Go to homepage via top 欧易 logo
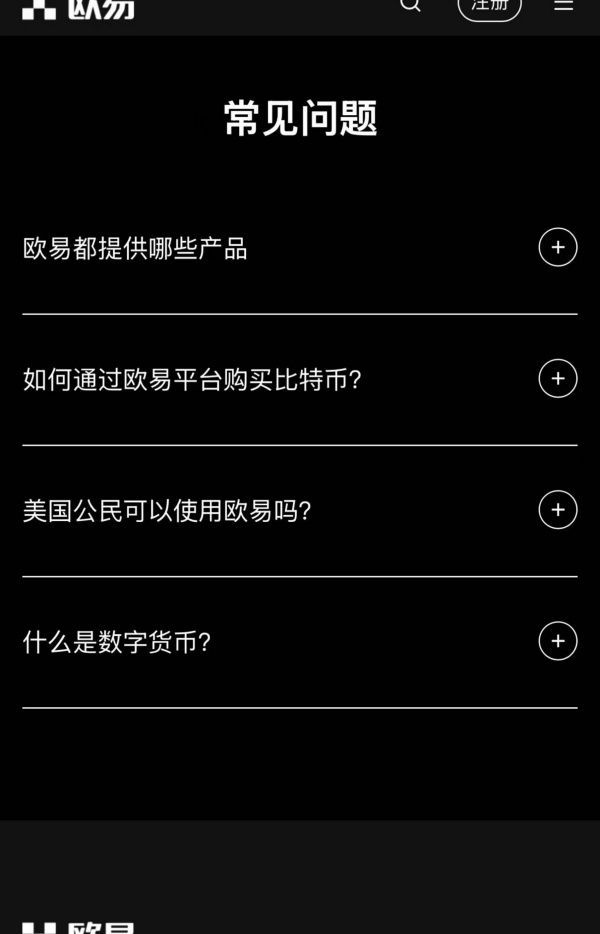 78,9
